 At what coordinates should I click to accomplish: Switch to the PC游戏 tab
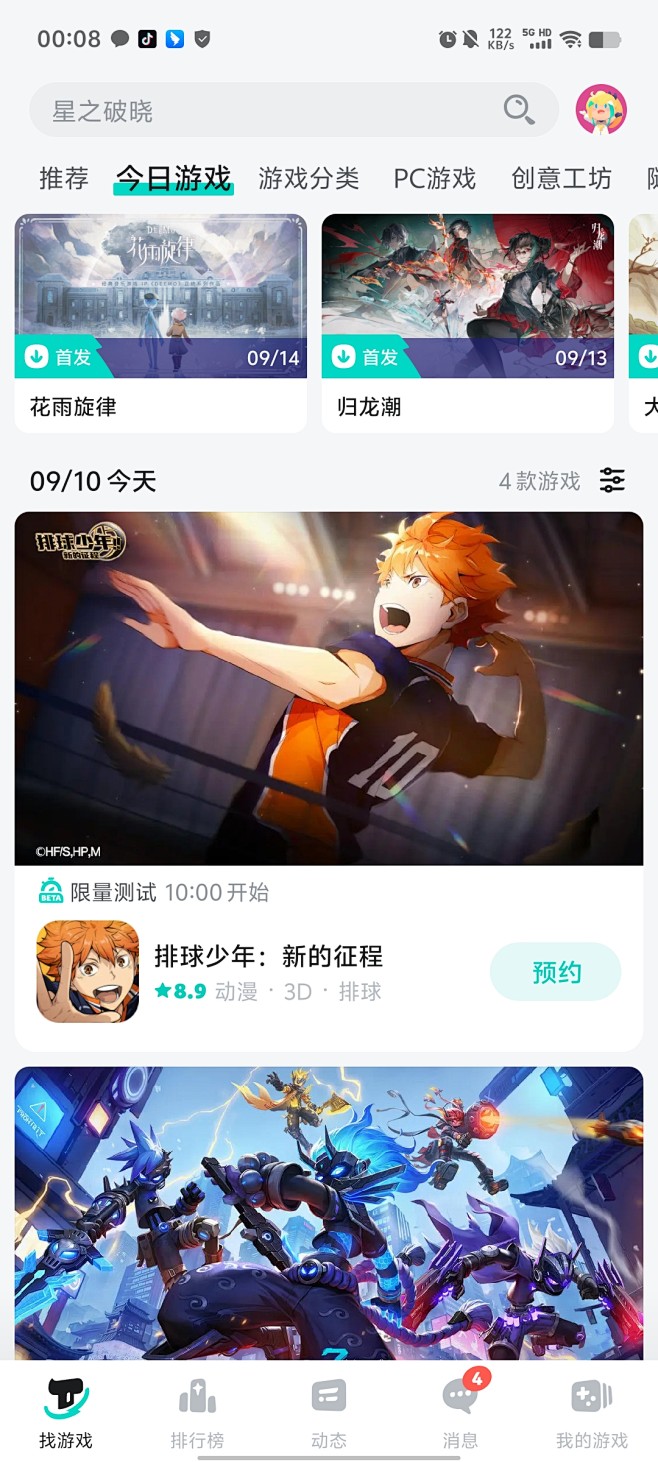click(434, 179)
